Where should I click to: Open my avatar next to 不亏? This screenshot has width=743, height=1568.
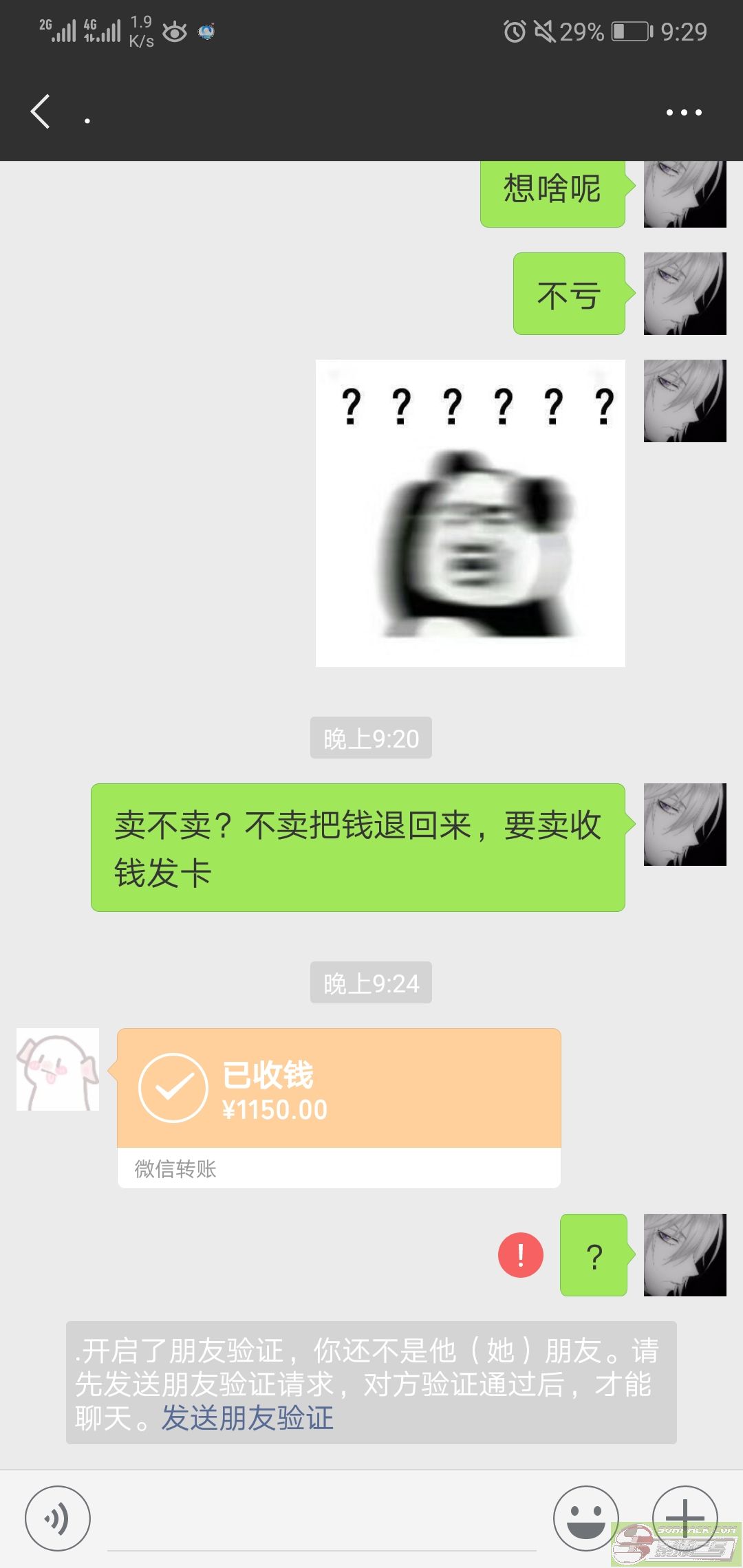pos(685,294)
